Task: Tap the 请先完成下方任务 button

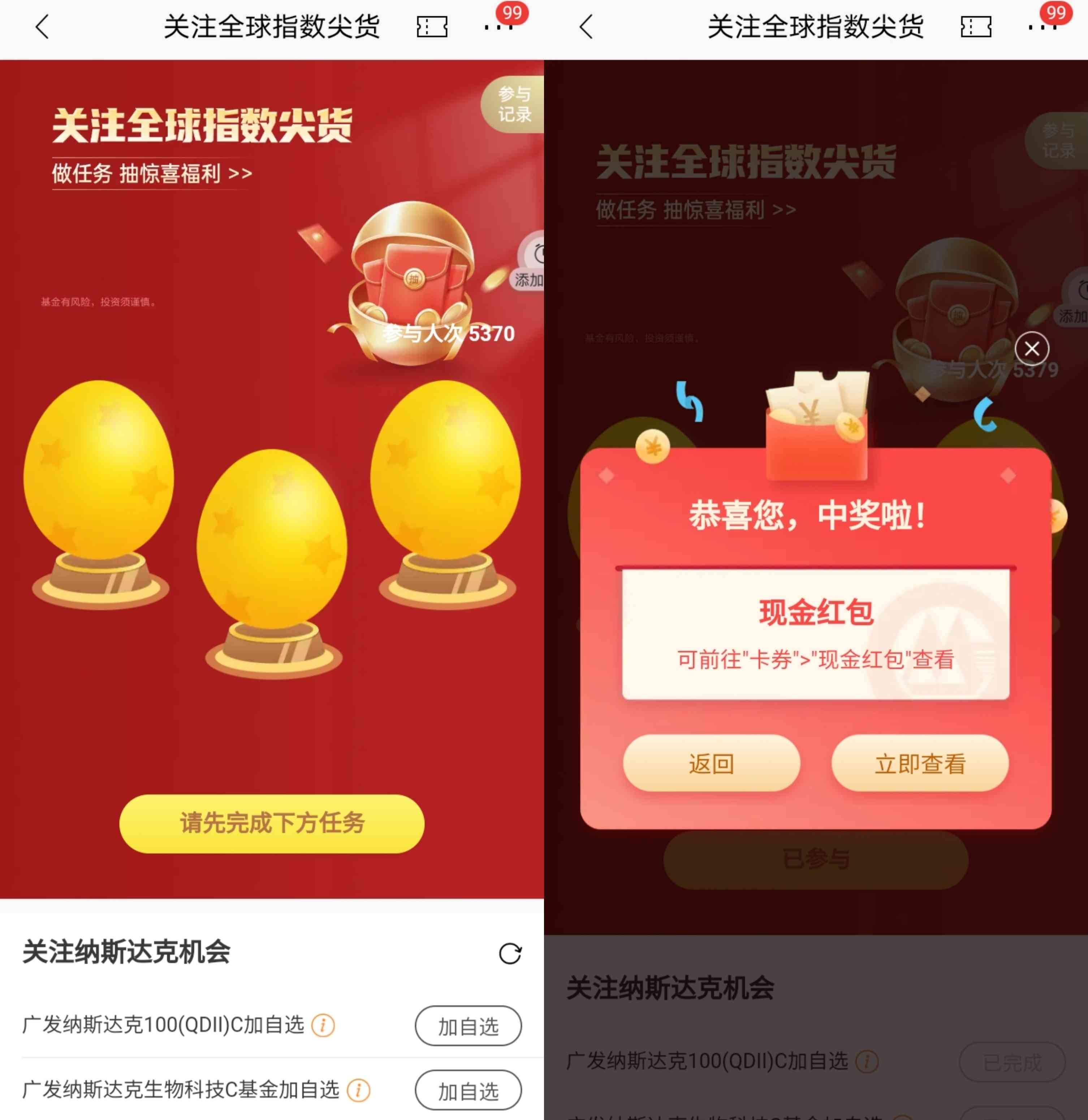Action: [x=272, y=823]
